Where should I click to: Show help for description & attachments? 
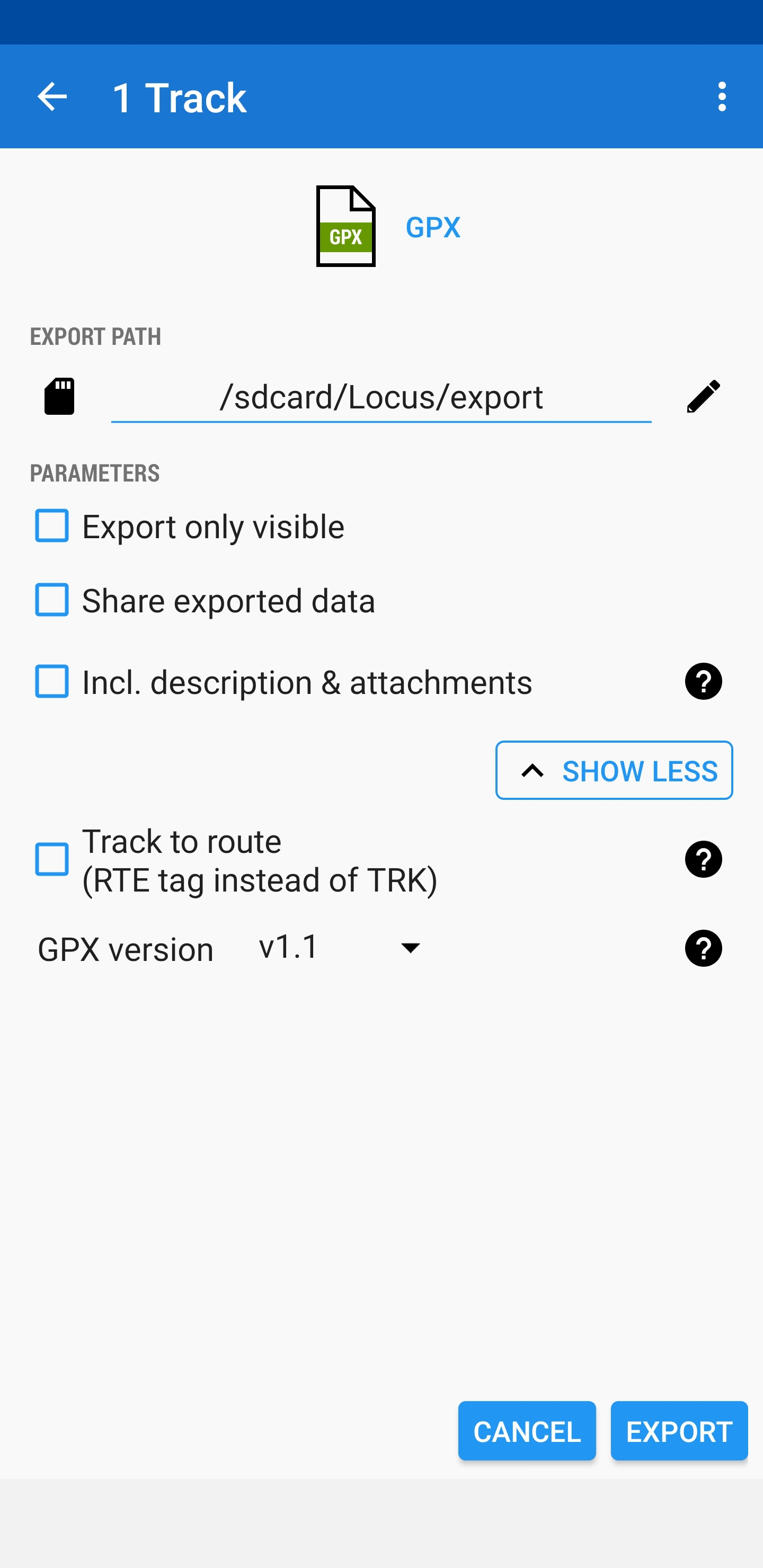(x=703, y=681)
